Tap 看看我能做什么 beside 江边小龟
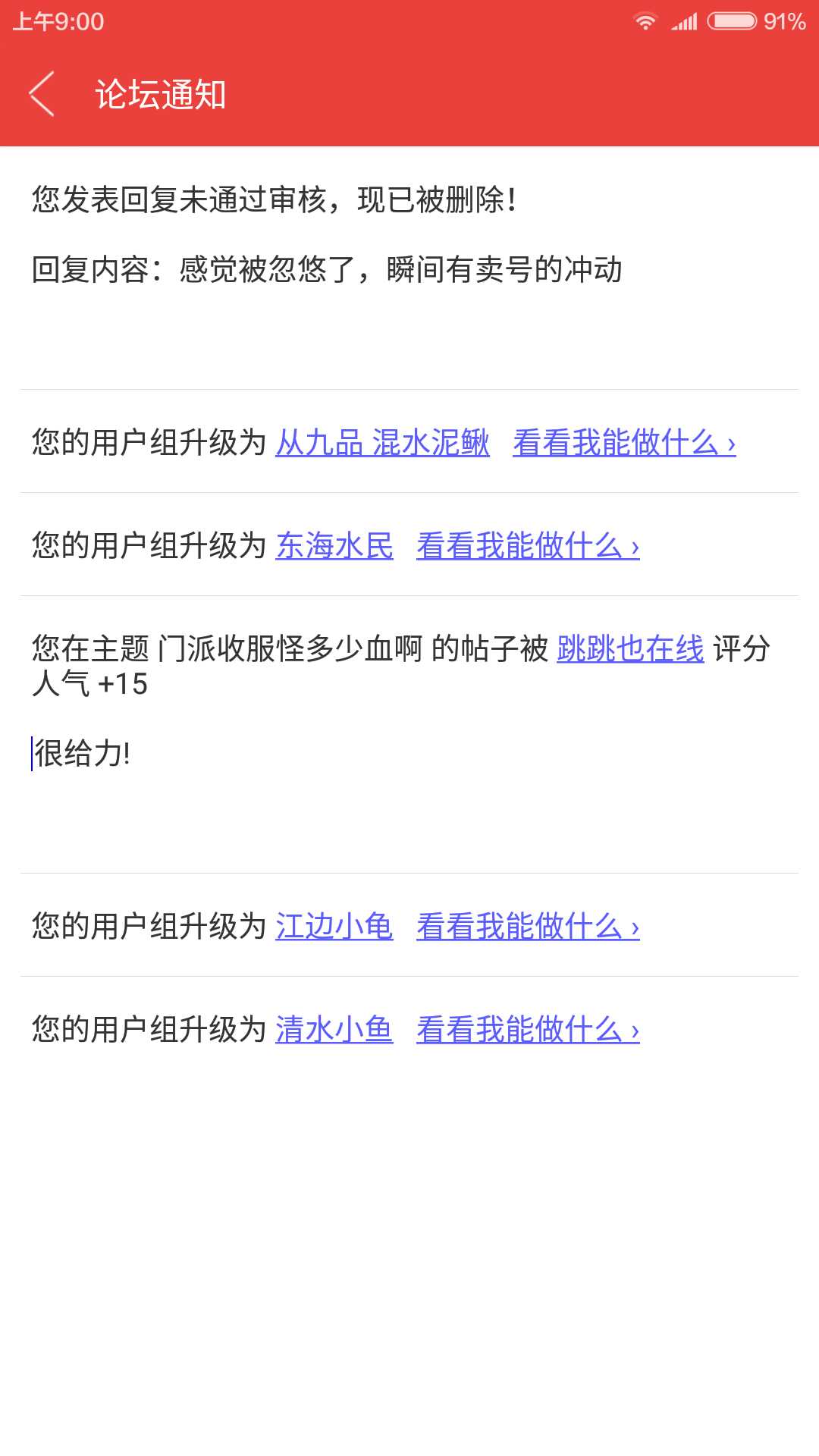This screenshot has height=1456, width=819. tap(528, 927)
